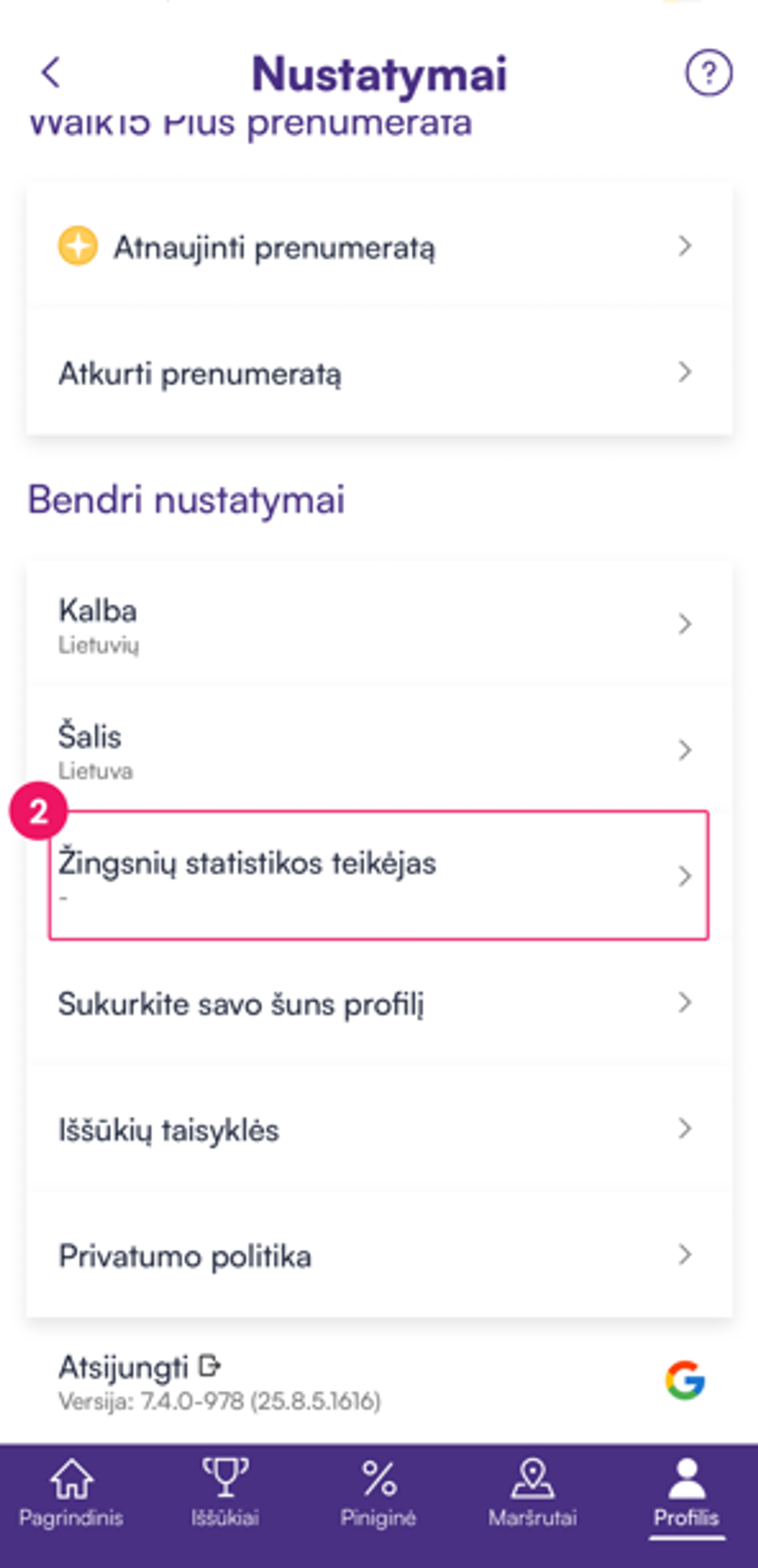Change the Kalba language setting

pyautogui.click(x=378, y=625)
